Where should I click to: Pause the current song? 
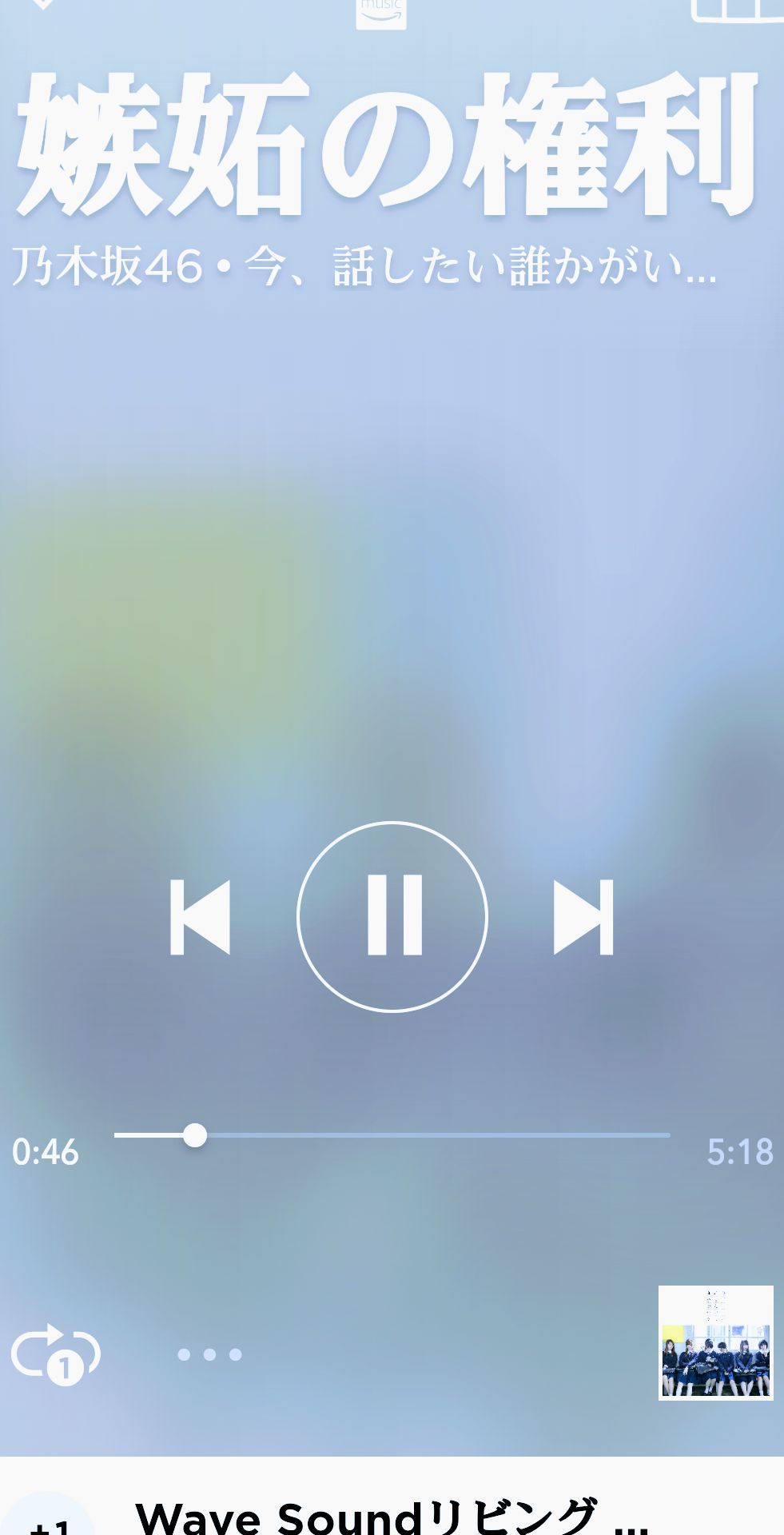pos(392,916)
